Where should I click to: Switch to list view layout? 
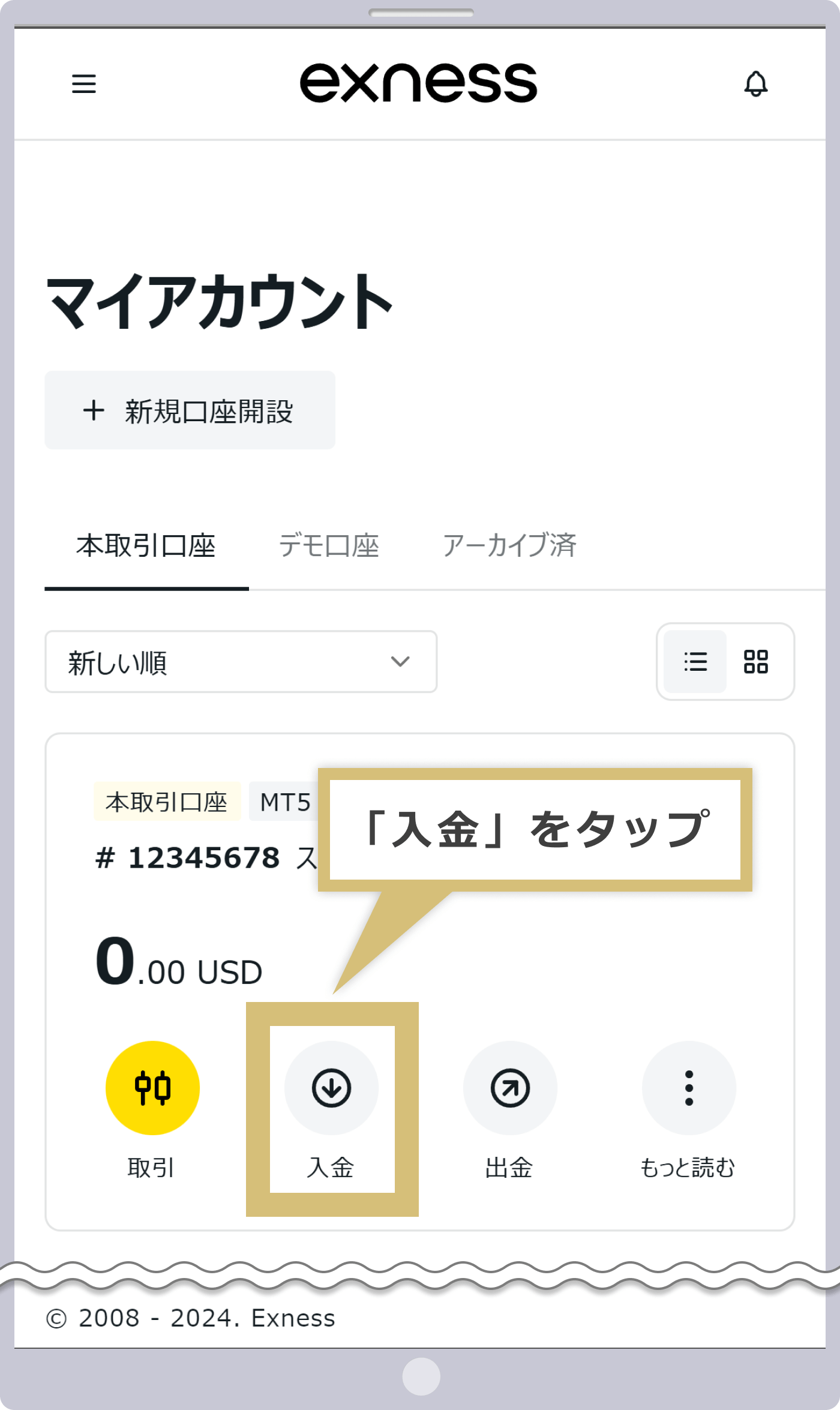click(694, 662)
